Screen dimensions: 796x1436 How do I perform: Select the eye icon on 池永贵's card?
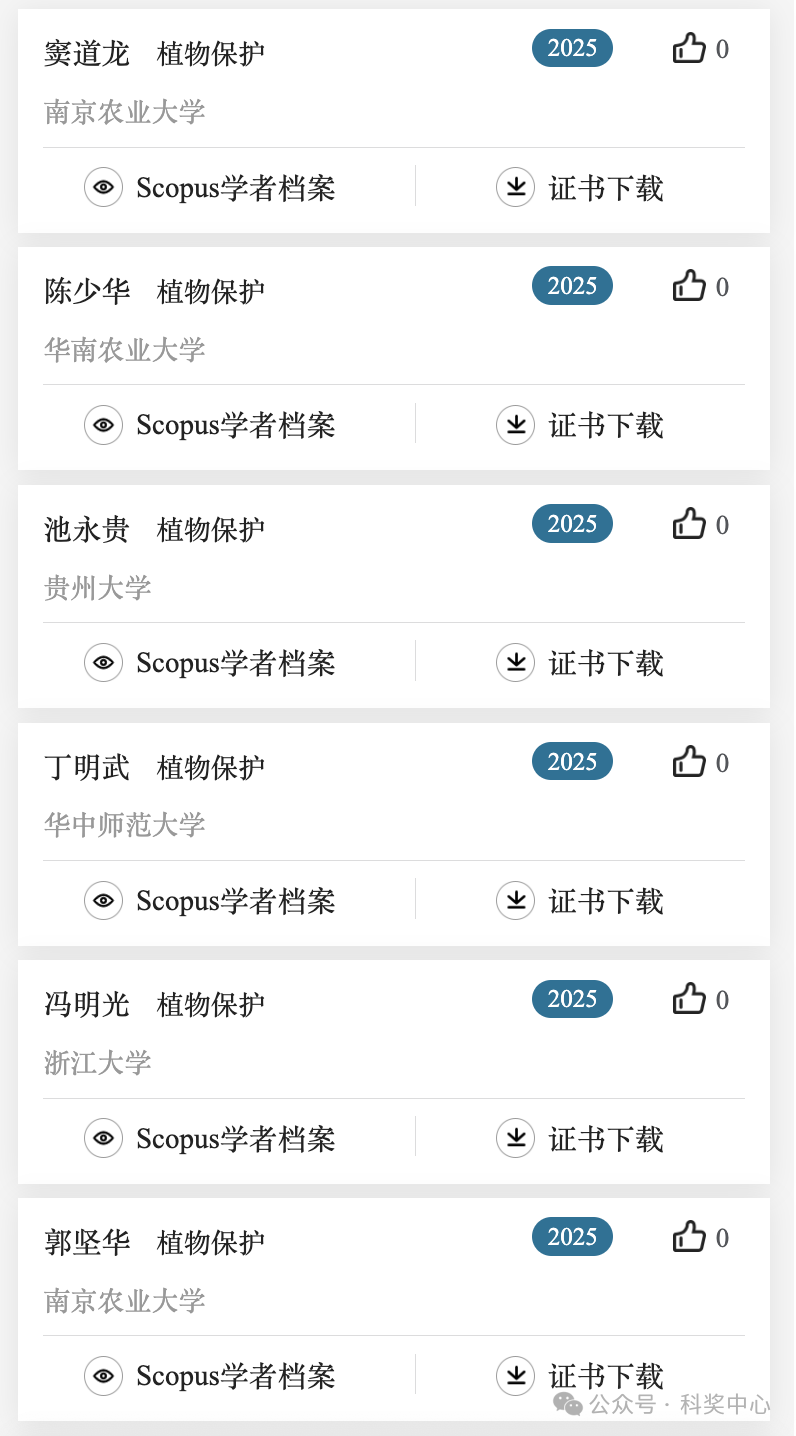point(103,662)
